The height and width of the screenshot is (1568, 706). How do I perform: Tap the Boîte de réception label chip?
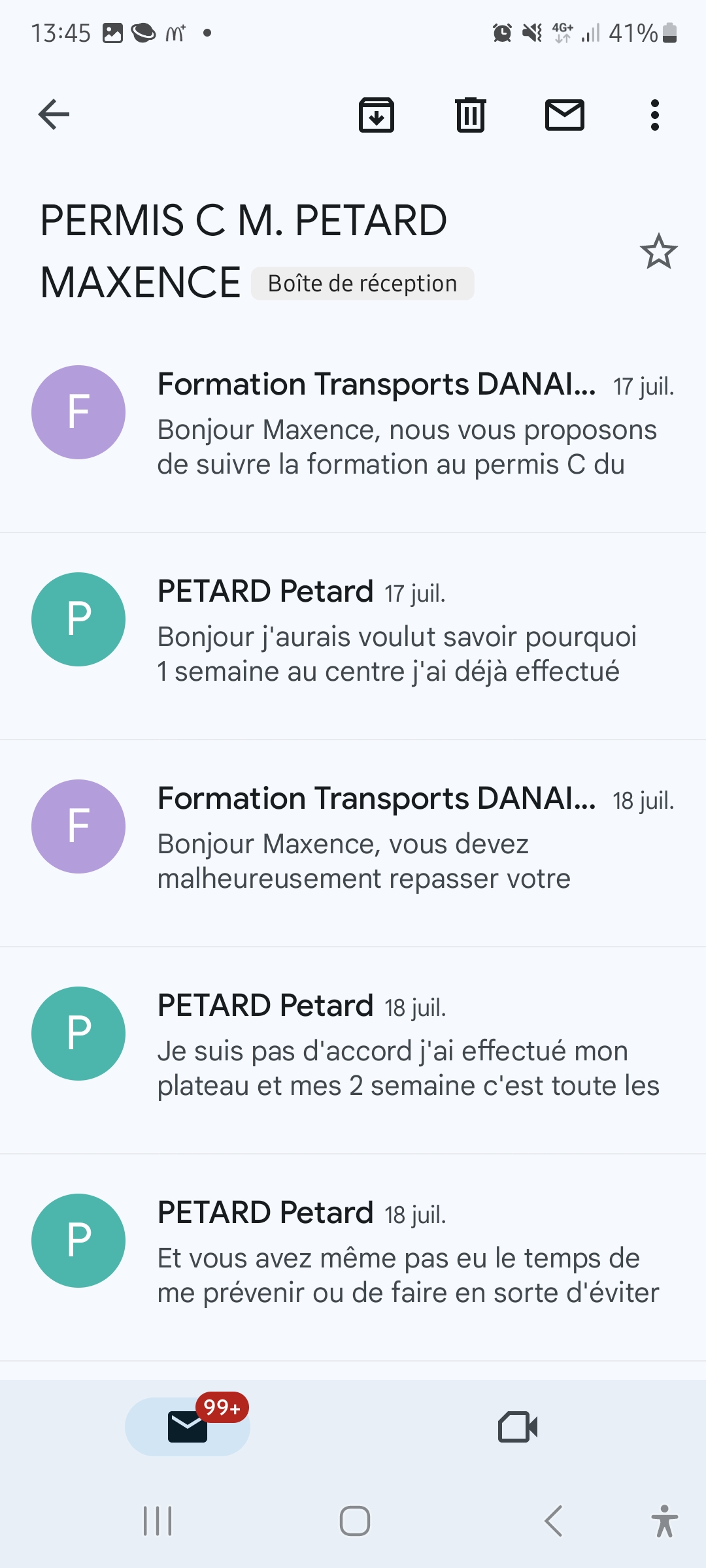pyautogui.click(x=363, y=284)
